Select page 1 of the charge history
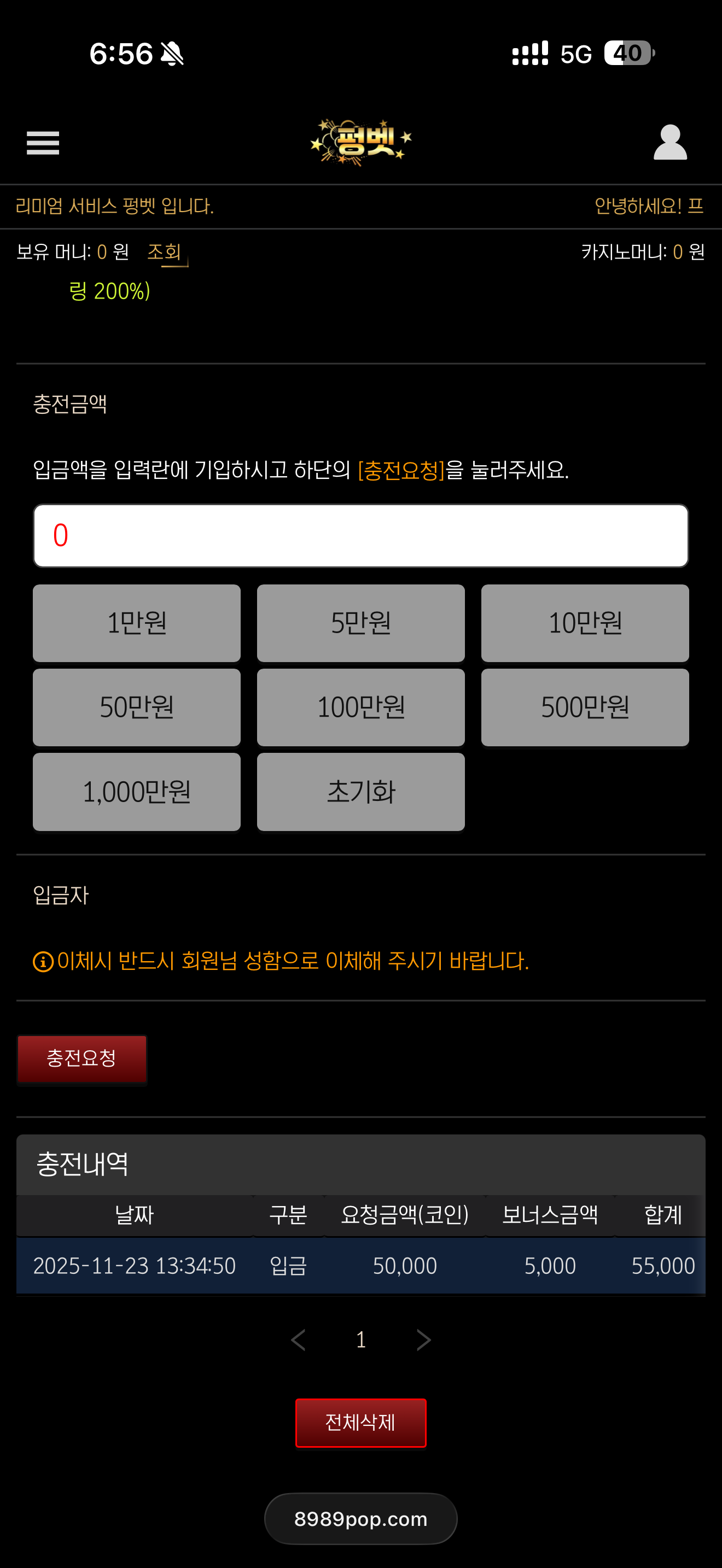 point(360,1339)
